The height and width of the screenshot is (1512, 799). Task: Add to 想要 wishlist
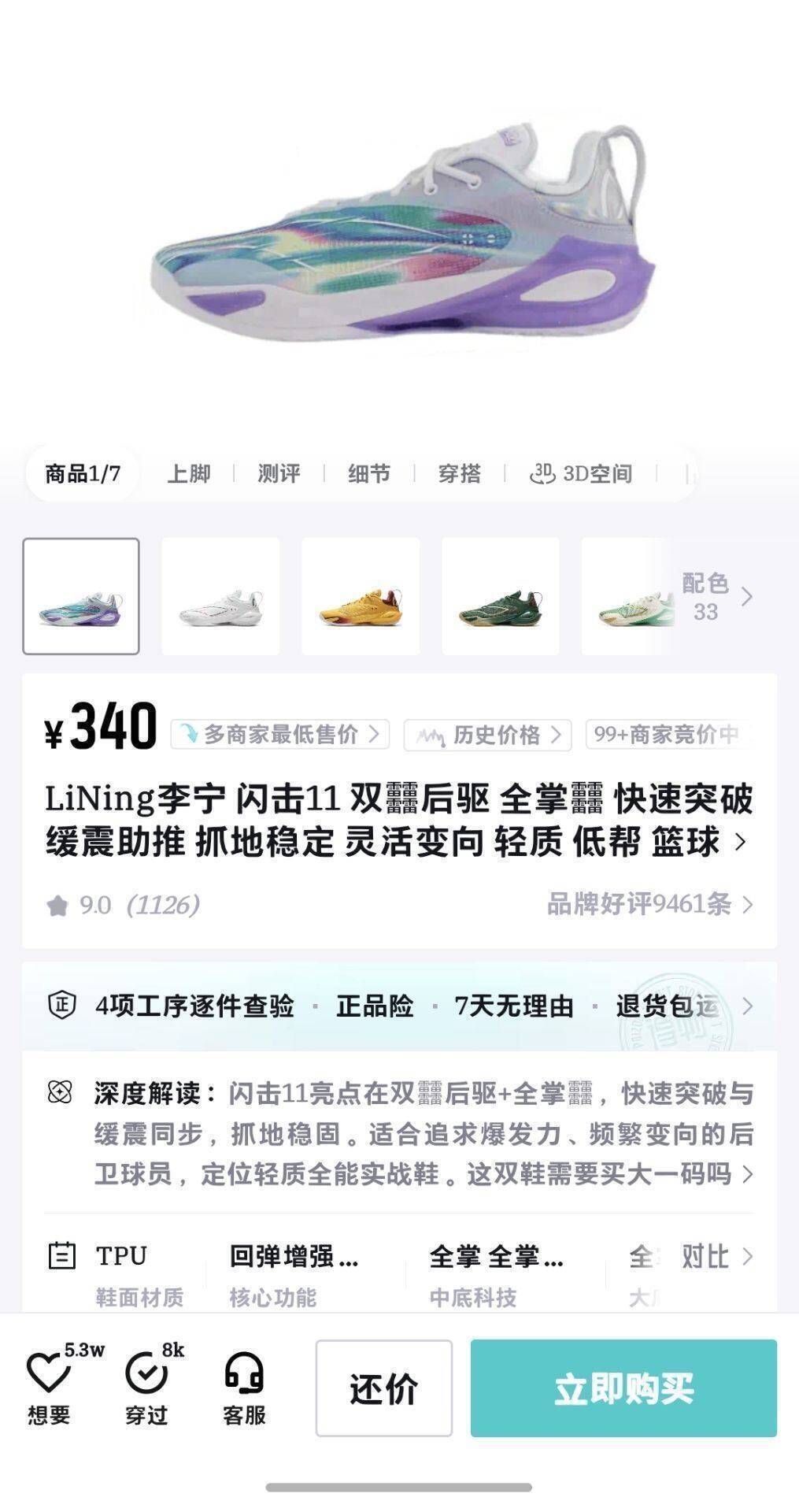50,1388
